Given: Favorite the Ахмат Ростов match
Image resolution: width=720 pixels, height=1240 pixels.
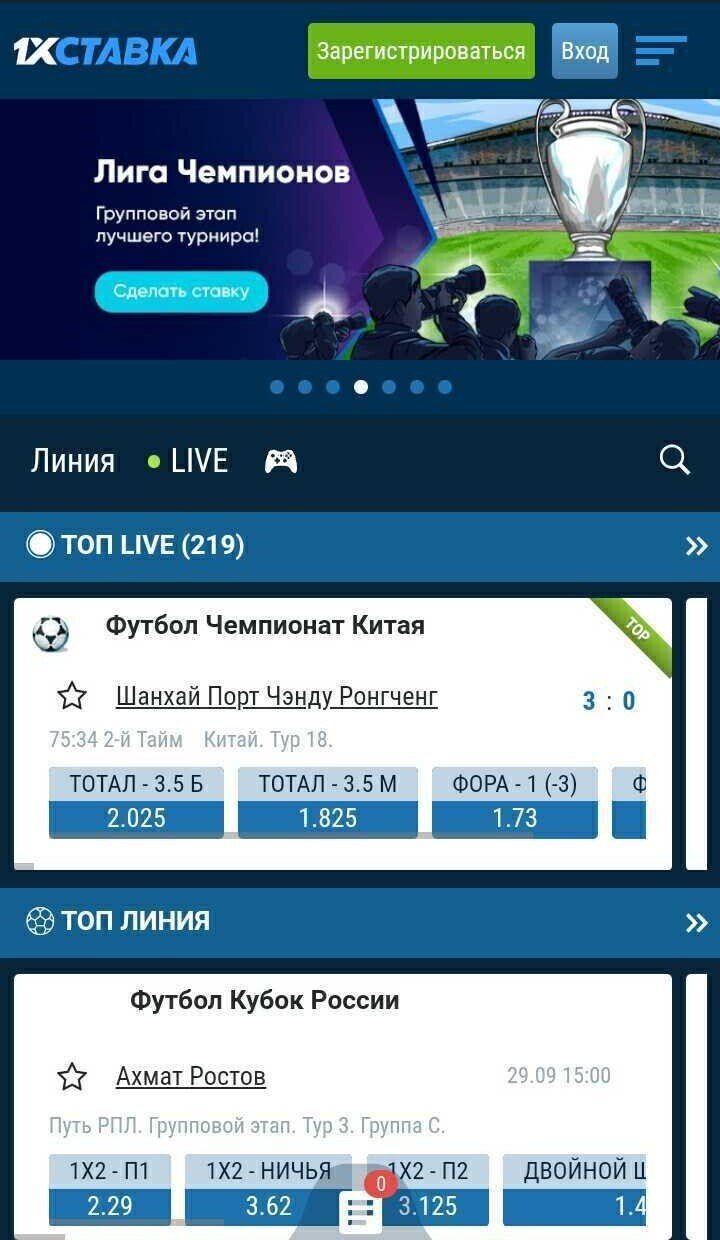Looking at the screenshot, I should (x=72, y=1077).
